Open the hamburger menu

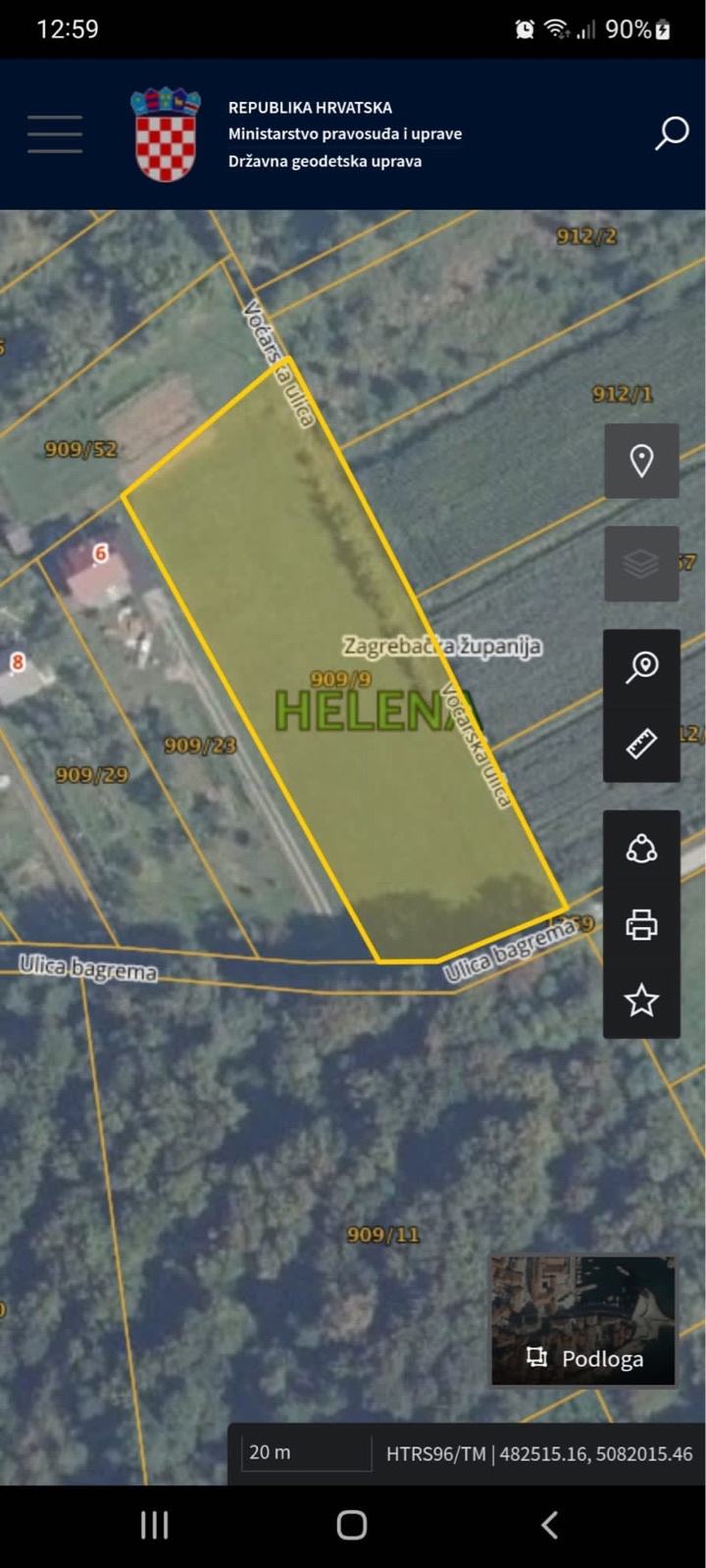click(55, 133)
